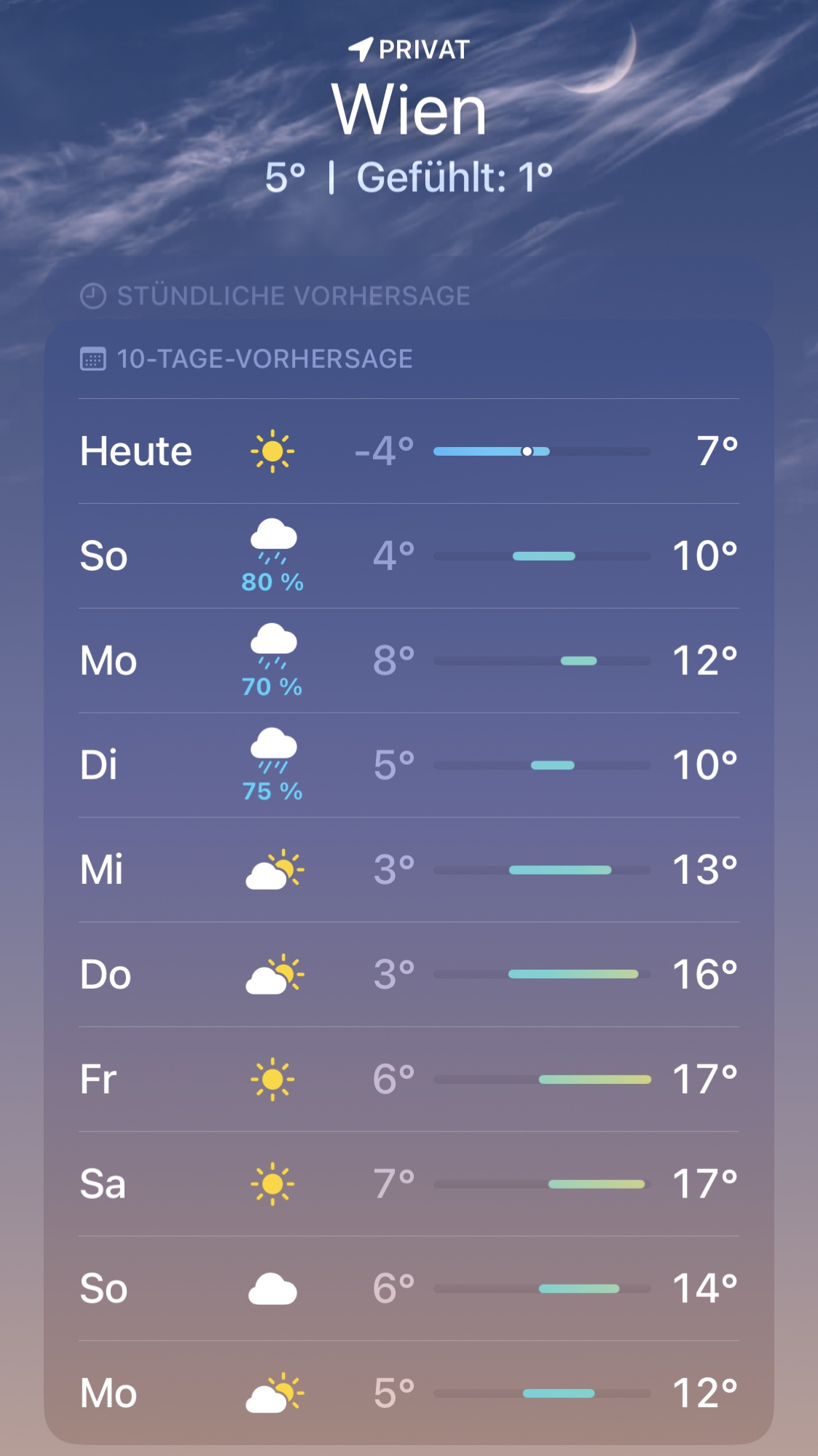Open the cloudy So row with 14° high
Viewport: 818px width, 1456px height.
tap(409, 1289)
